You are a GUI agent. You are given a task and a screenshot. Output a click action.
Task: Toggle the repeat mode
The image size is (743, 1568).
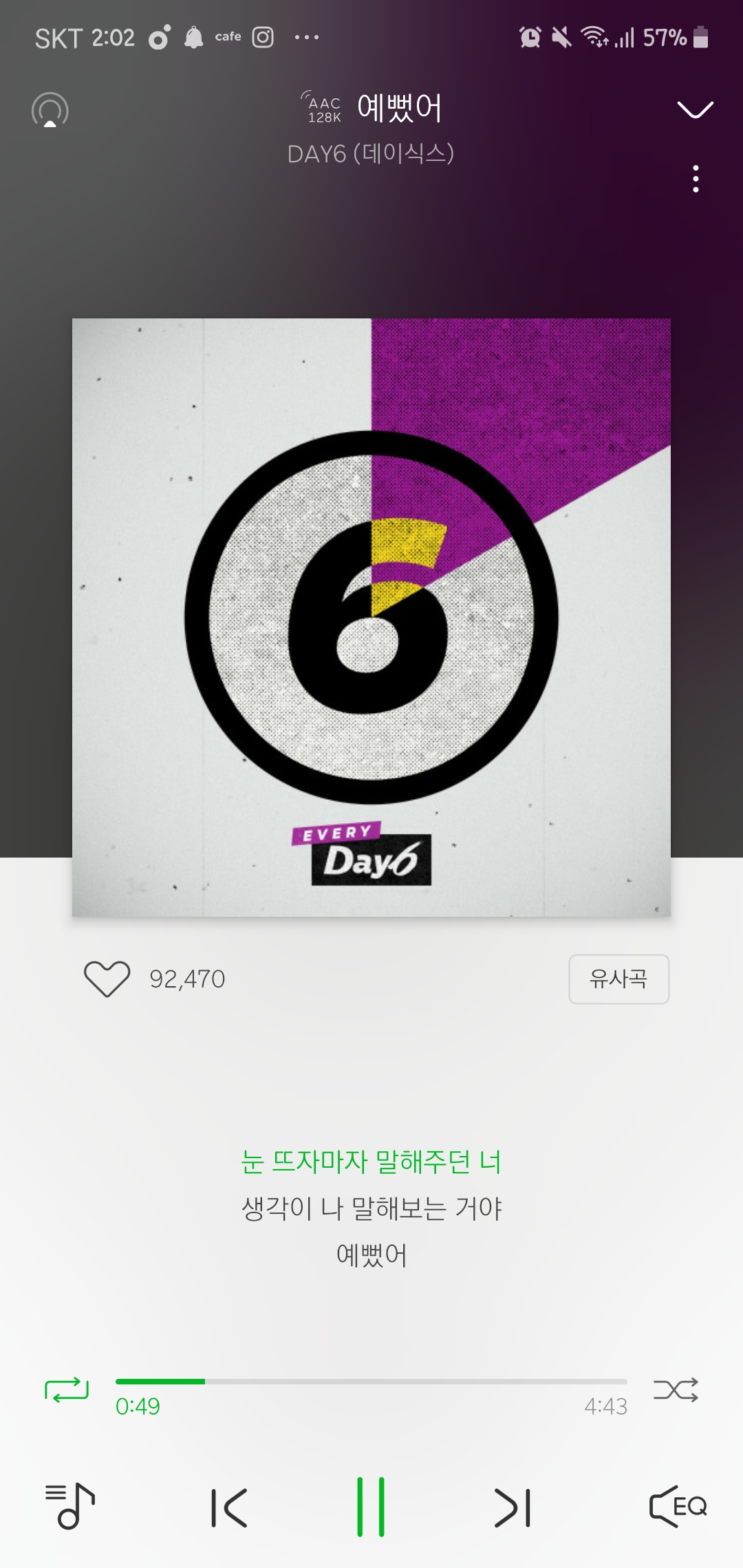(x=67, y=1390)
